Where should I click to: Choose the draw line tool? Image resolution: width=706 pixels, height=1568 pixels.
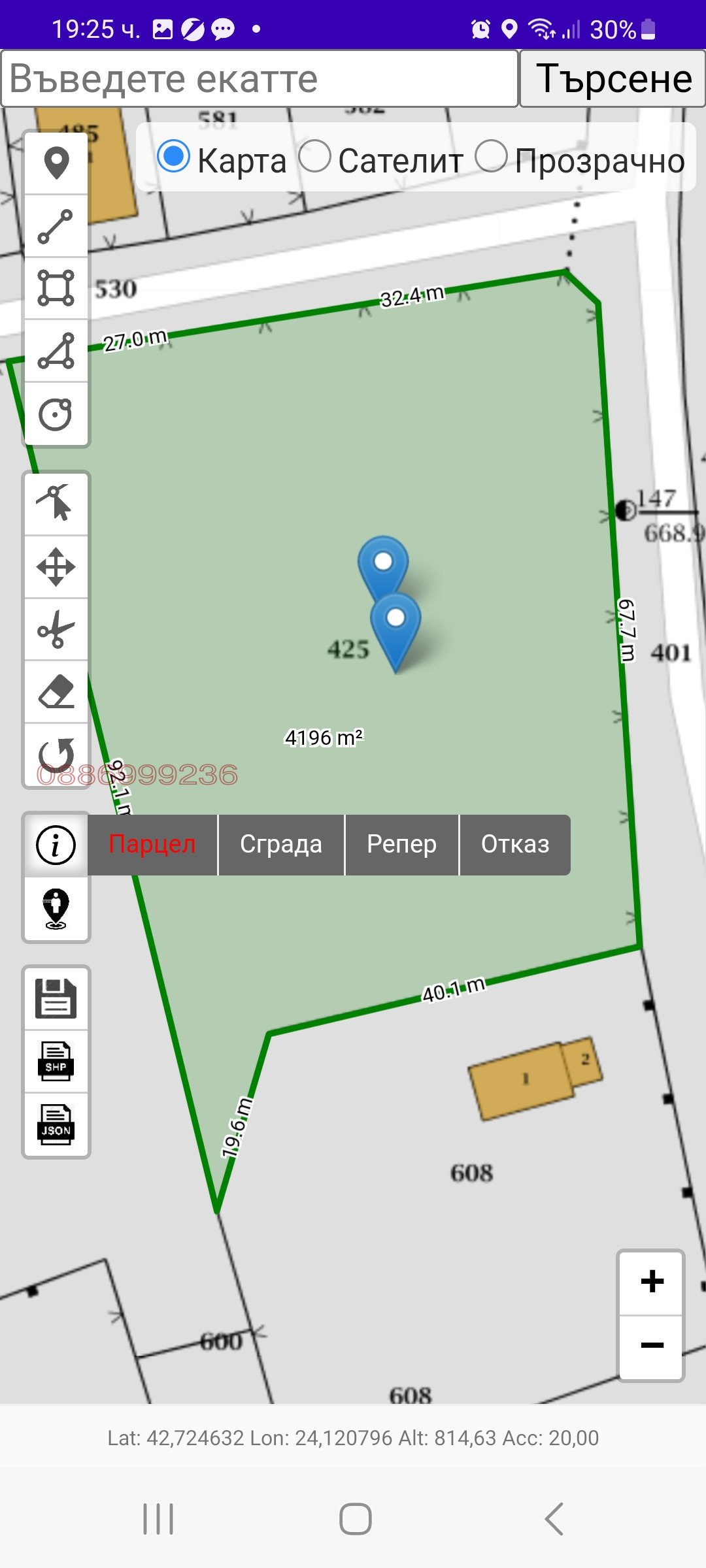56,226
